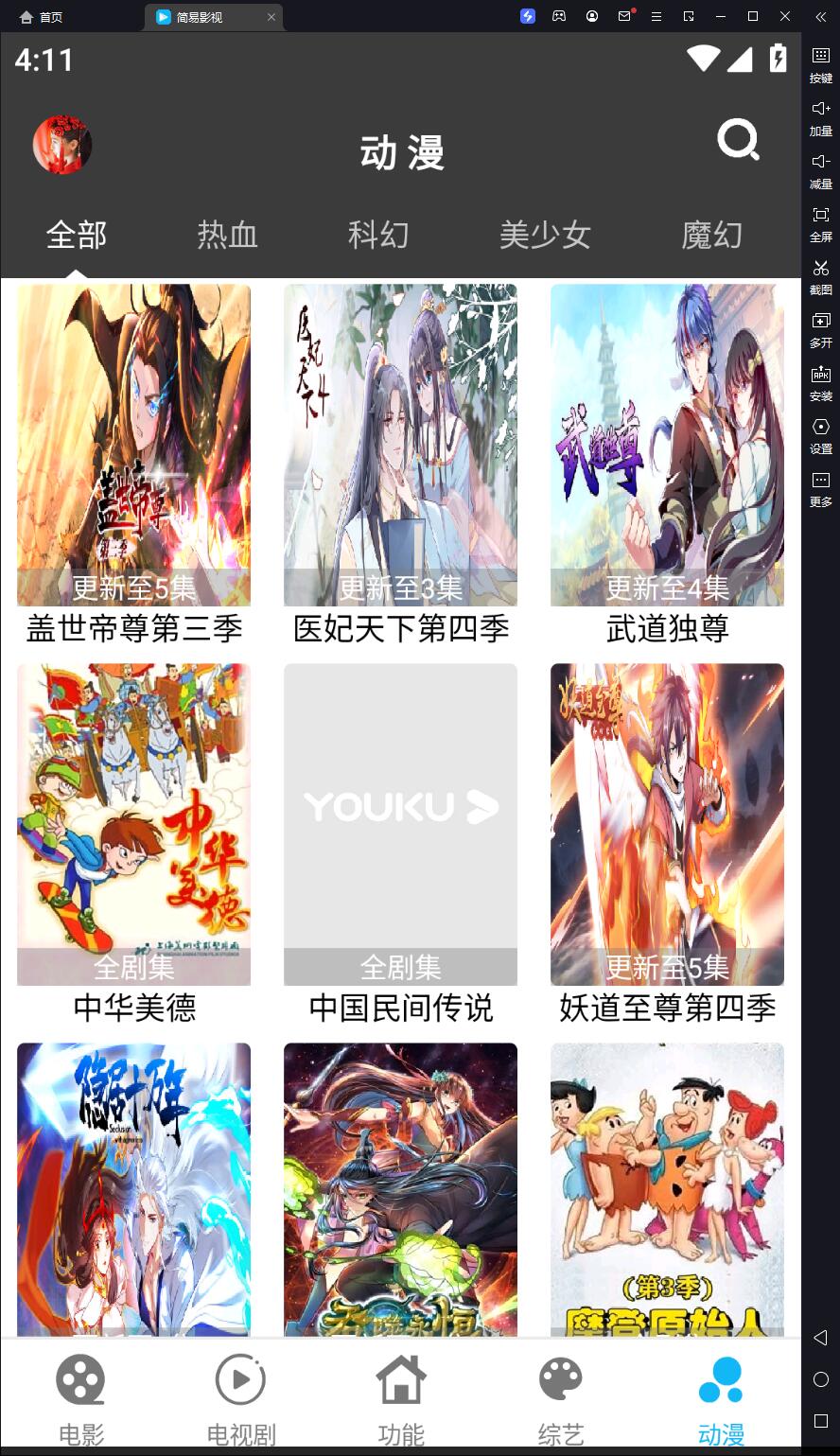Open the profile avatar
Viewport: 840px width, 1456px height.
[x=62, y=146]
